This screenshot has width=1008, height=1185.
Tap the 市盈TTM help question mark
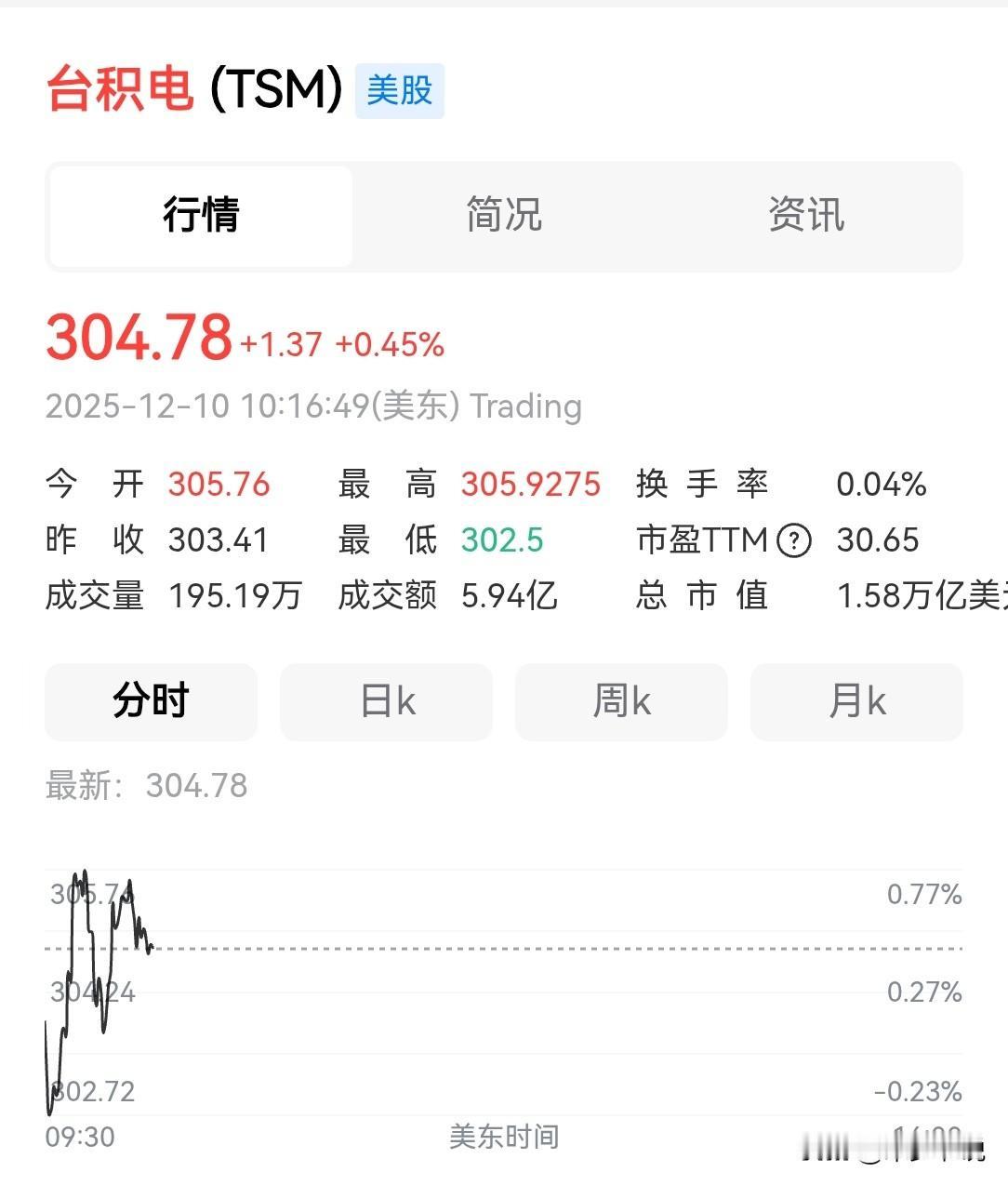click(793, 540)
